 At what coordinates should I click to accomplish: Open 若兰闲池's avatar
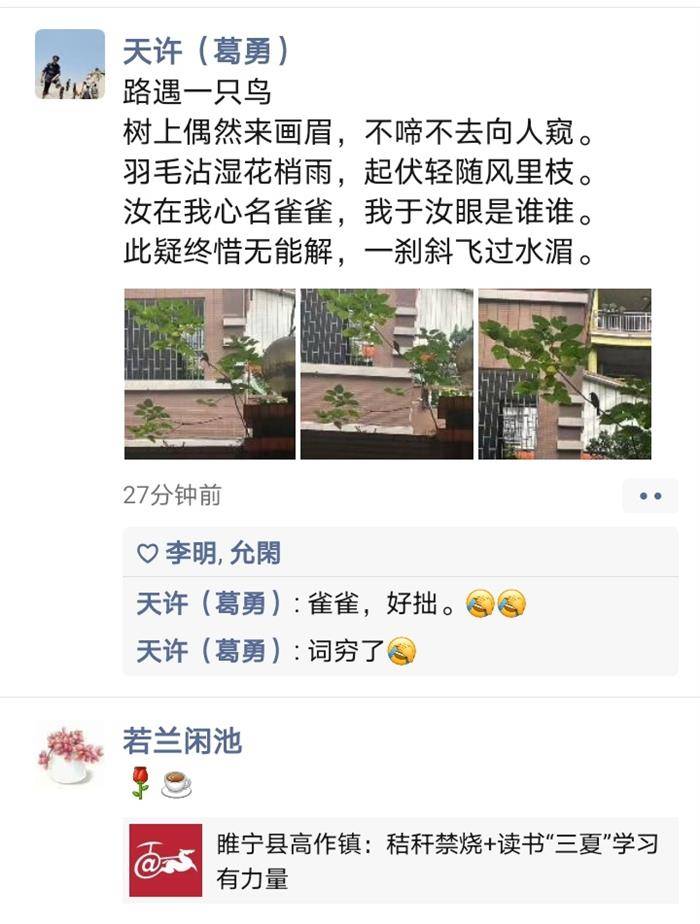[x=70, y=756]
